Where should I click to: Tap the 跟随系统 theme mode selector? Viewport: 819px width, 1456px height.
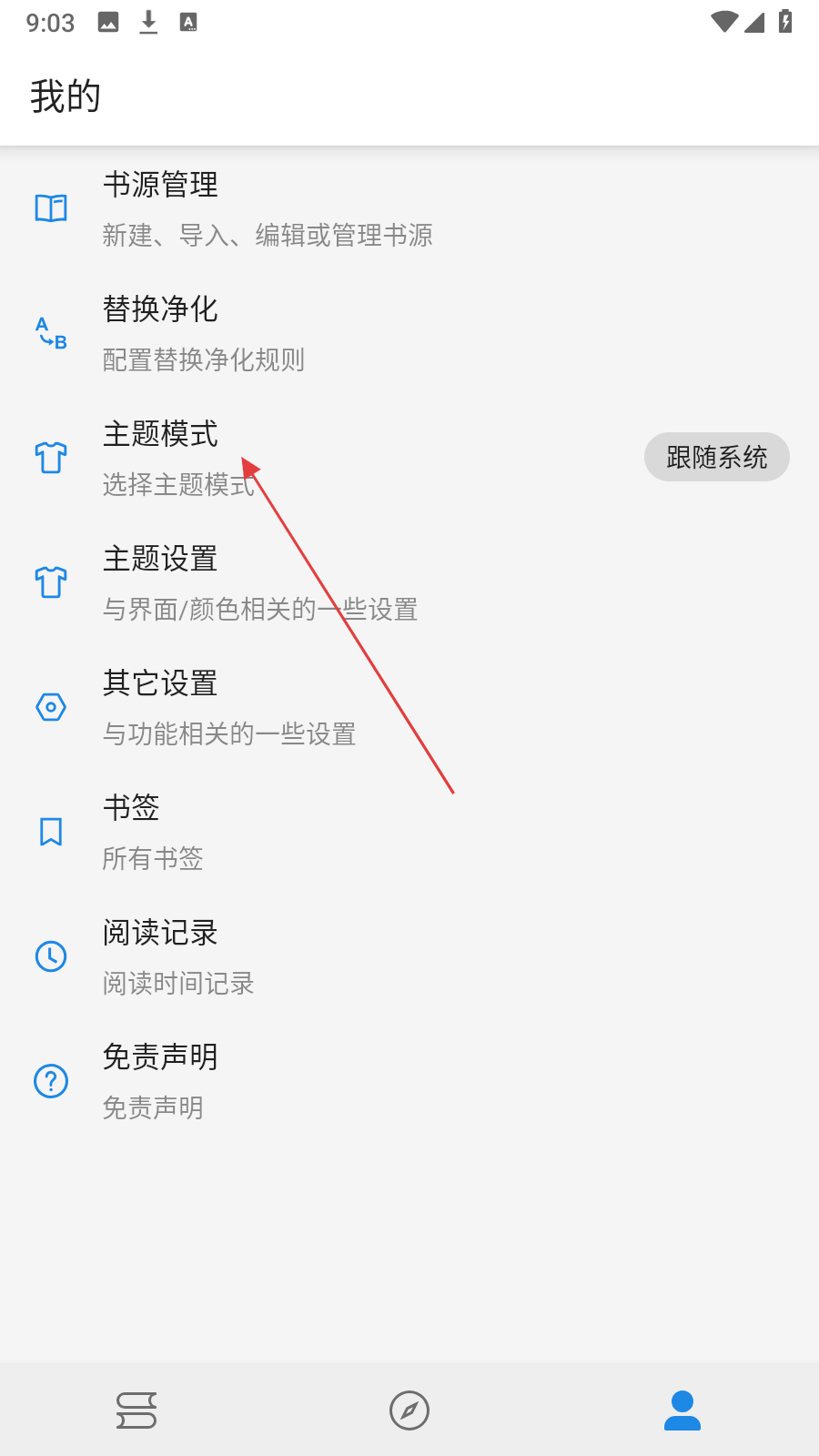click(x=716, y=457)
